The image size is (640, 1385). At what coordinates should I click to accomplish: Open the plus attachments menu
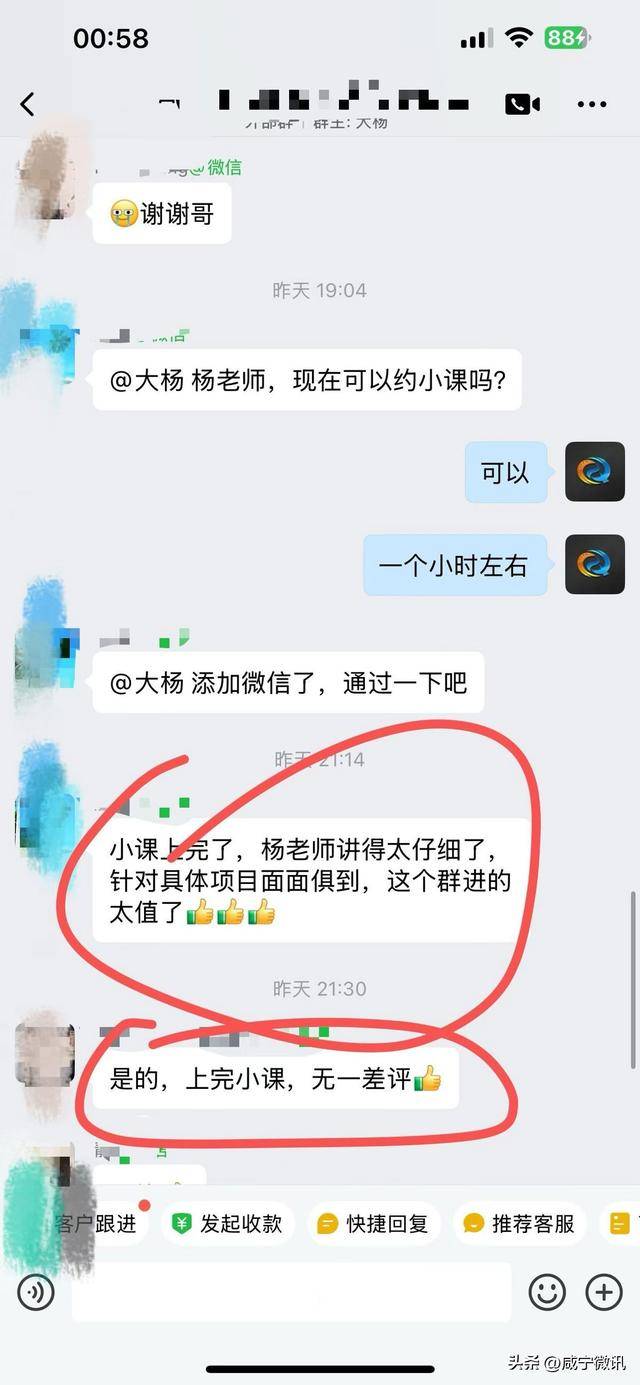(x=604, y=1293)
